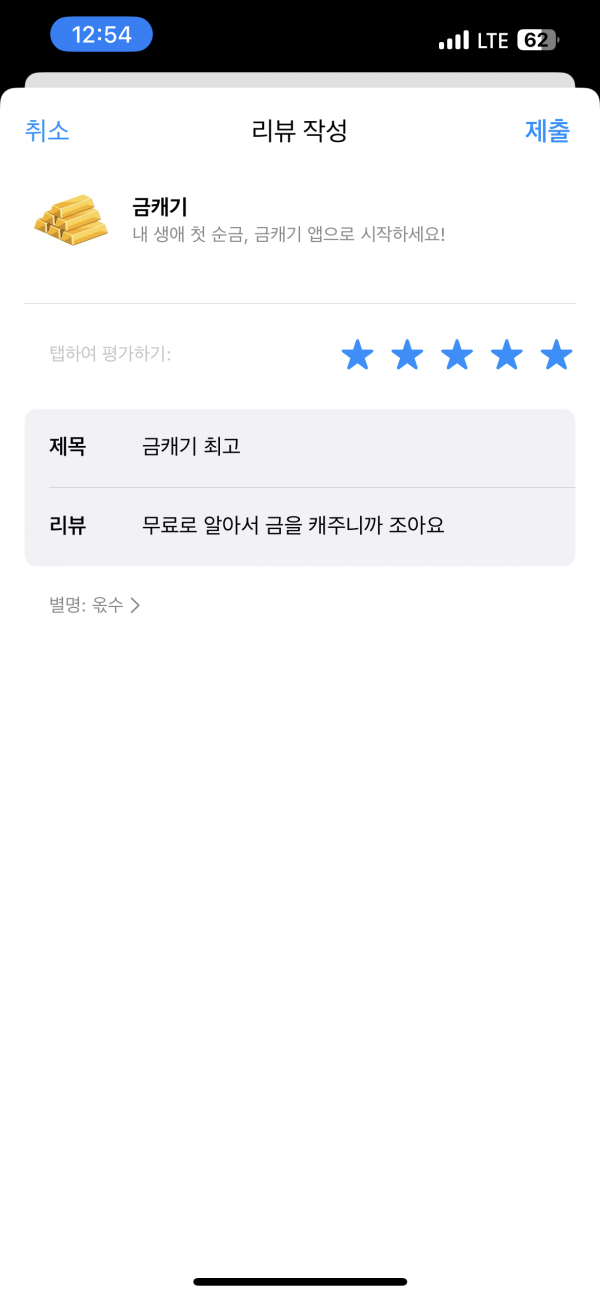This screenshot has height=1298, width=600.
Task: Submit the review with 제출
Action: pyautogui.click(x=547, y=131)
